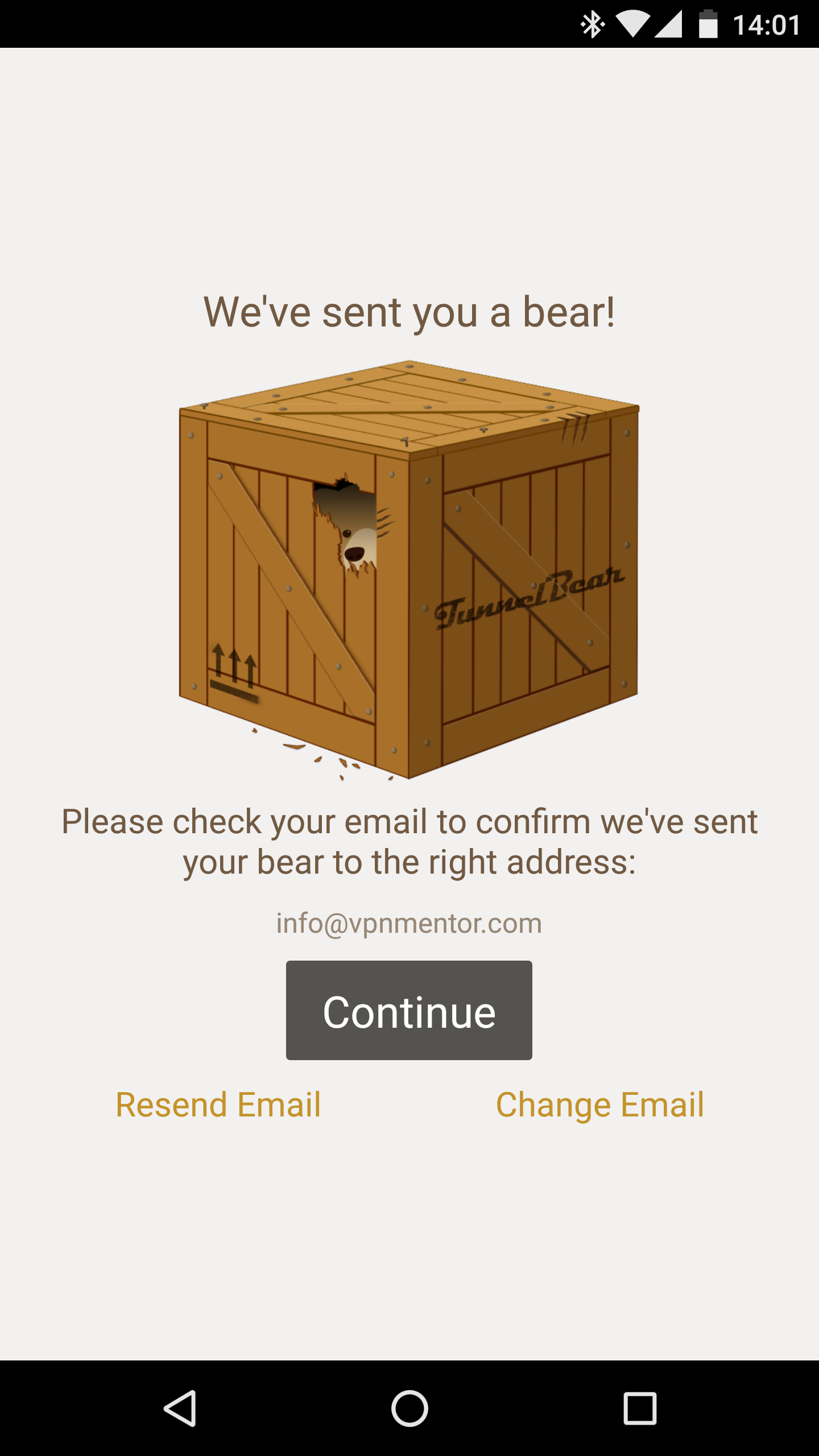This screenshot has height=1456, width=819.
Task: Resend the confirmation email
Action: click(218, 1105)
